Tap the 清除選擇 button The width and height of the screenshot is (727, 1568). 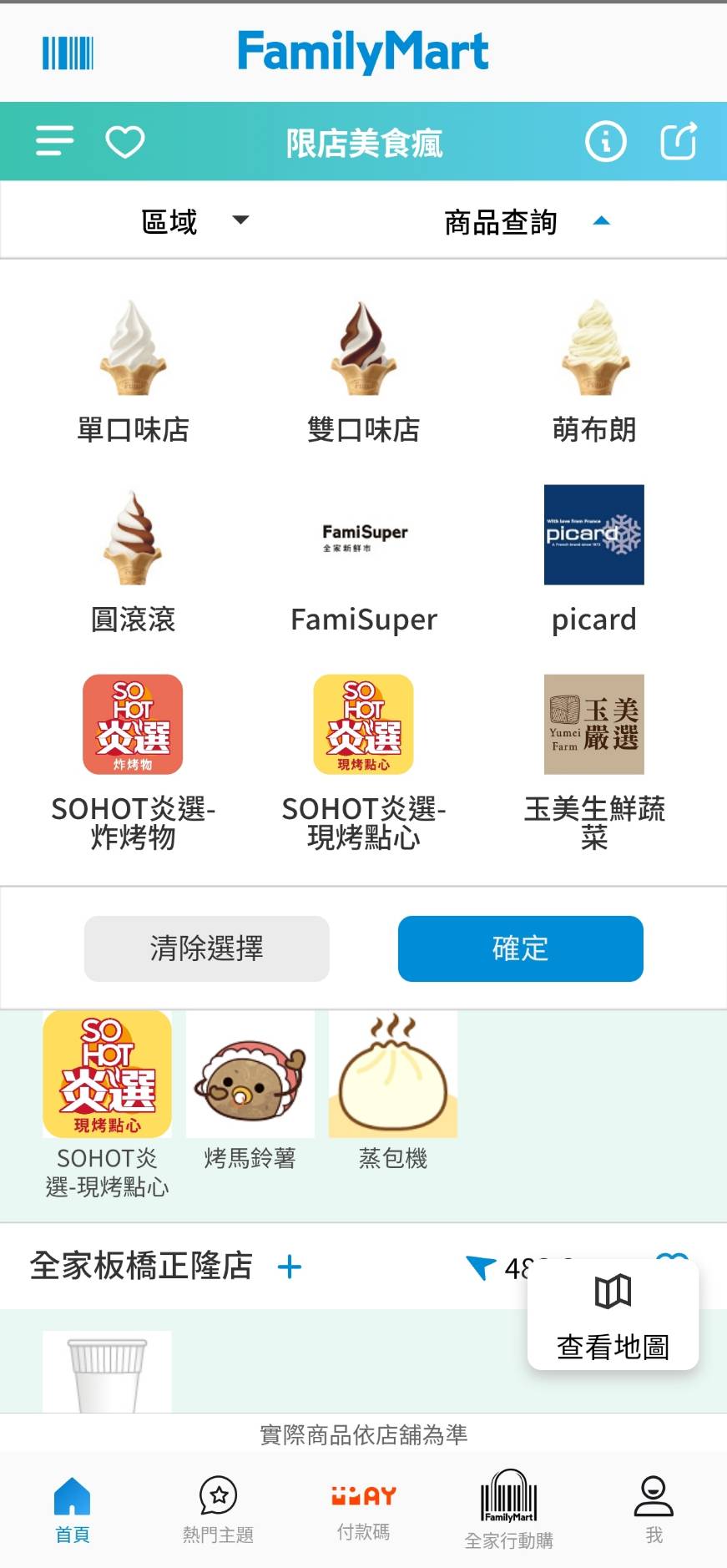(206, 948)
